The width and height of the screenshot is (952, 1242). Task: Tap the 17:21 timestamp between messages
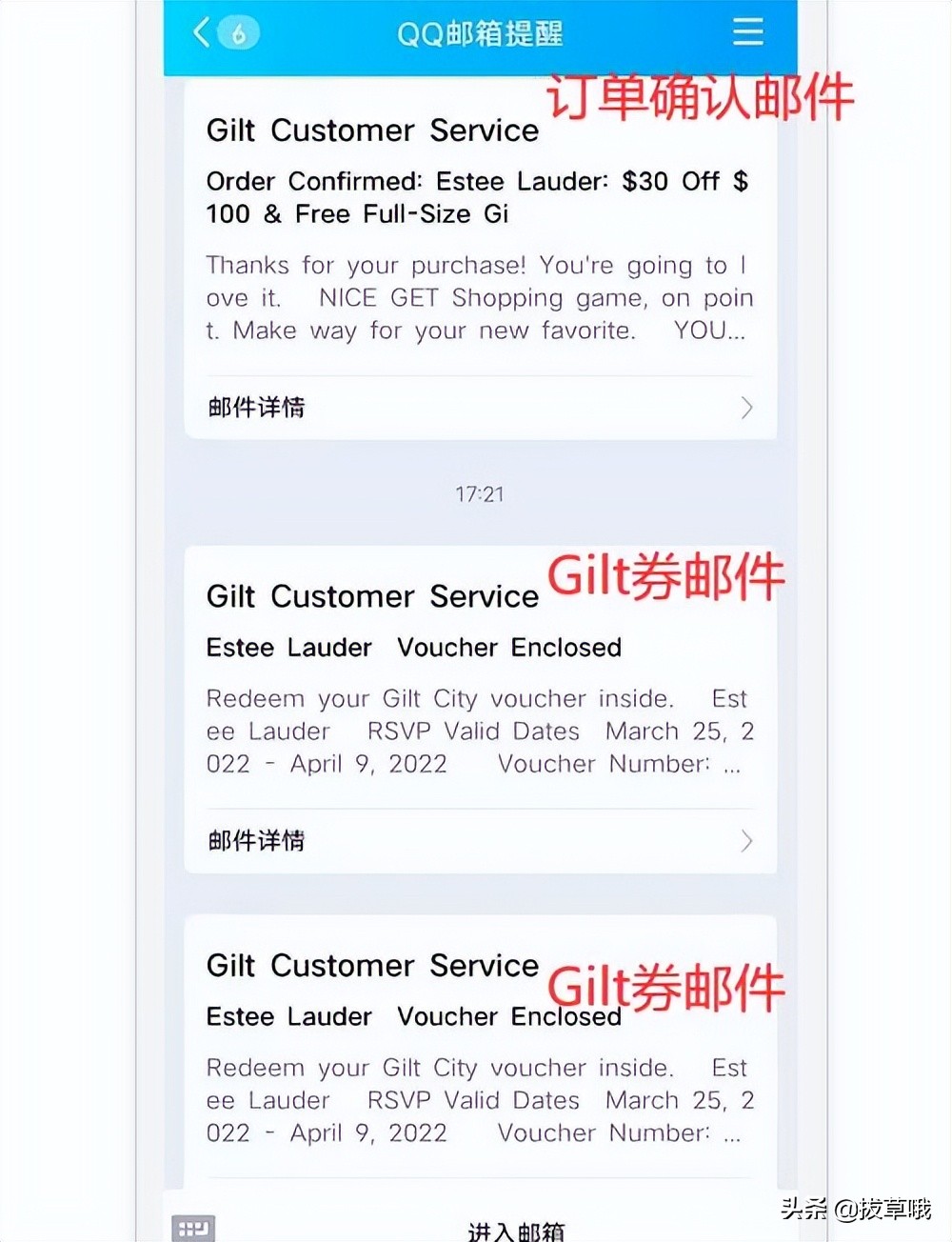[x=481, y=494]
